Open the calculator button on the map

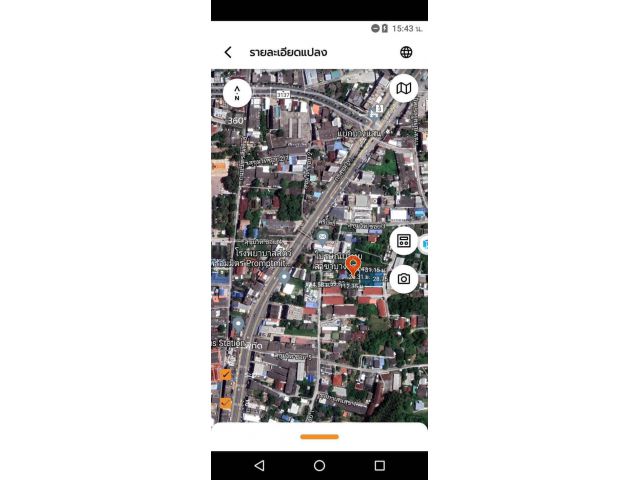pos(403,241)
